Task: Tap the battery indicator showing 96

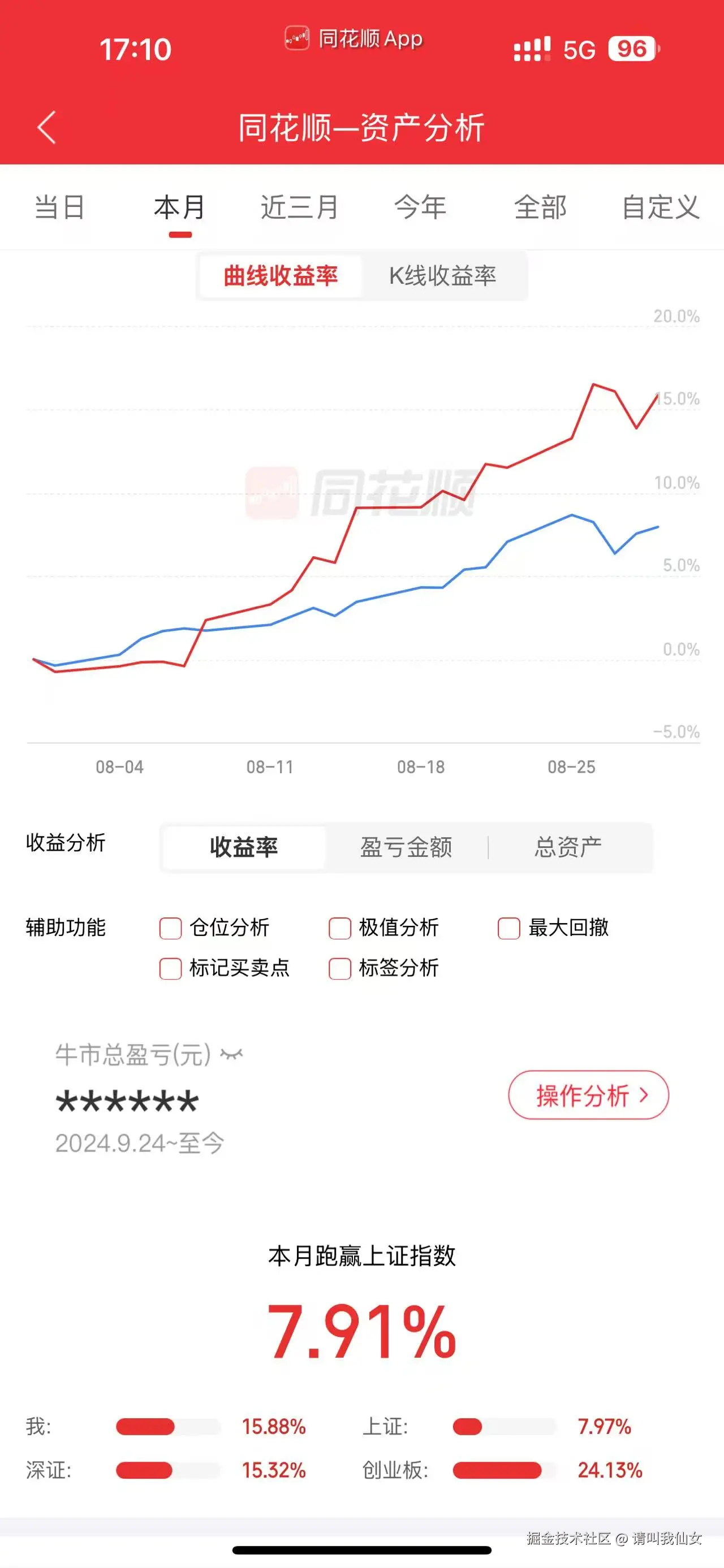Action: tap(631, 47)
